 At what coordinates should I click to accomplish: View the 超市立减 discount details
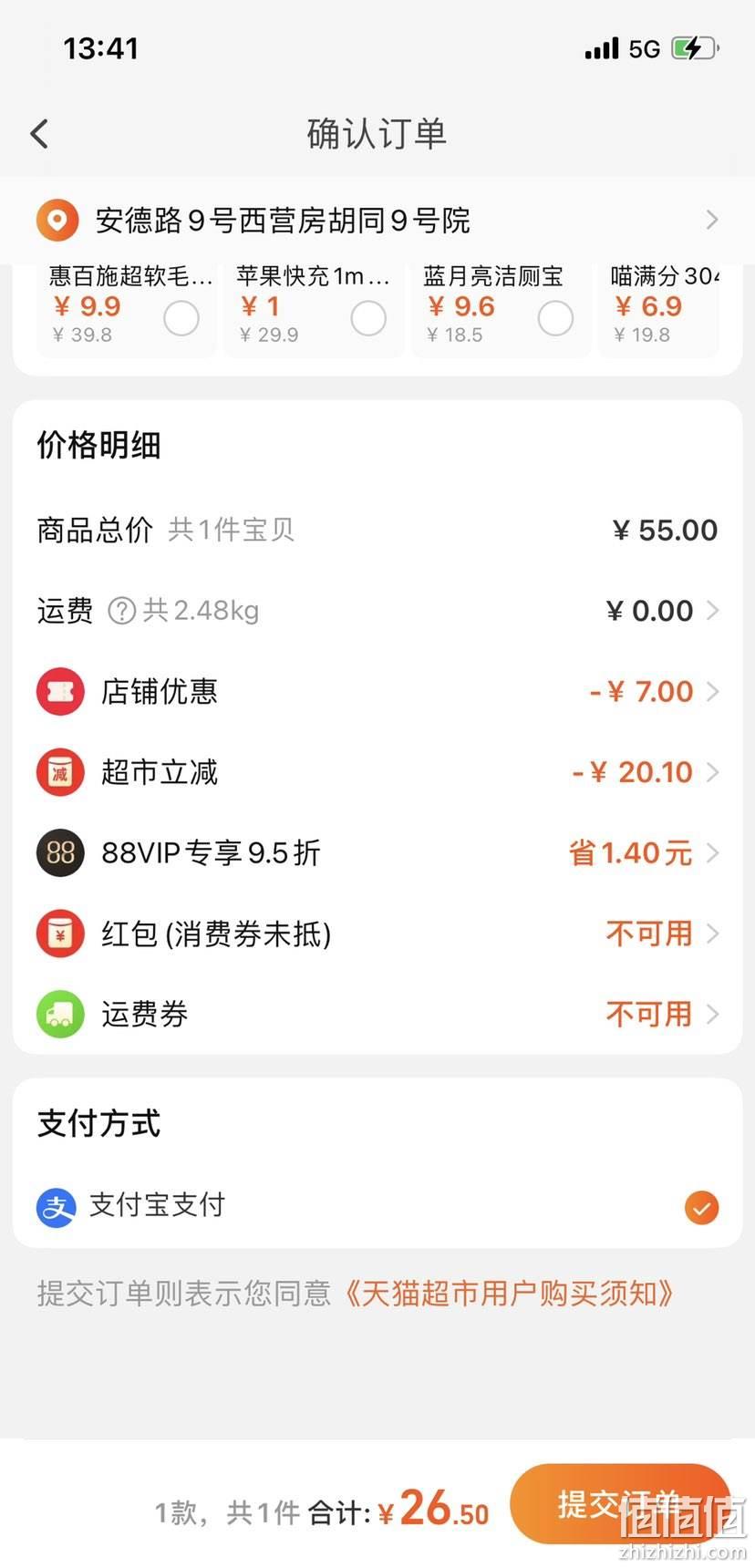tap(377, 772)
